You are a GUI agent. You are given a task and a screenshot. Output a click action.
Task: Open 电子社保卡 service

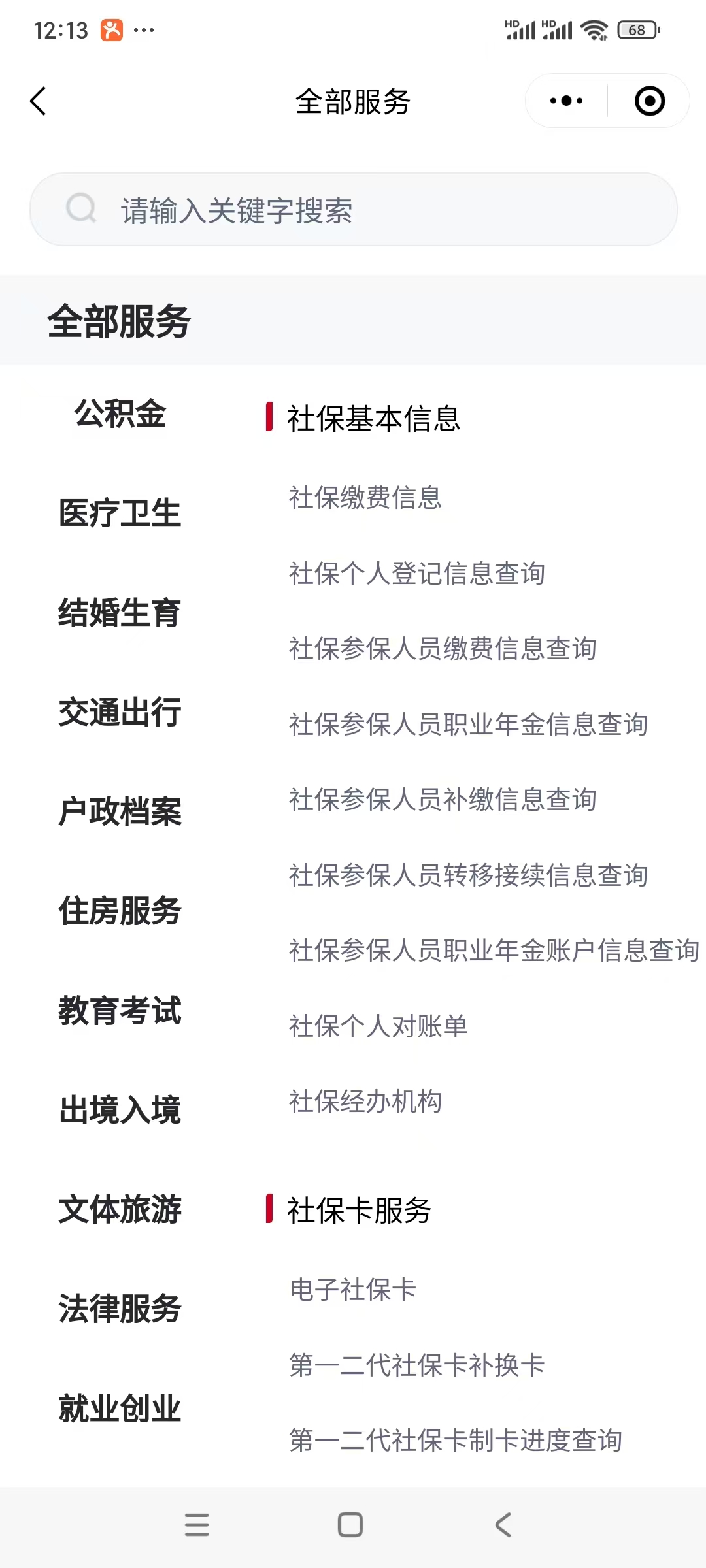point(352,1290)
